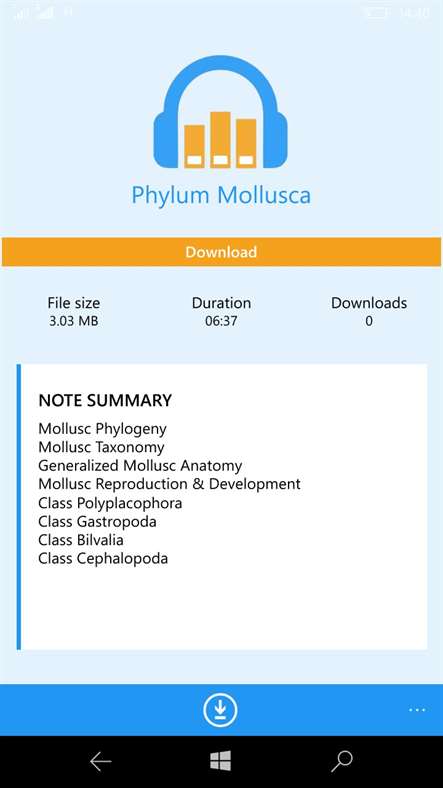The height and width of the screenshot is (788, 443).
Task: Open the system search magnifier
Action: [342, 761]
